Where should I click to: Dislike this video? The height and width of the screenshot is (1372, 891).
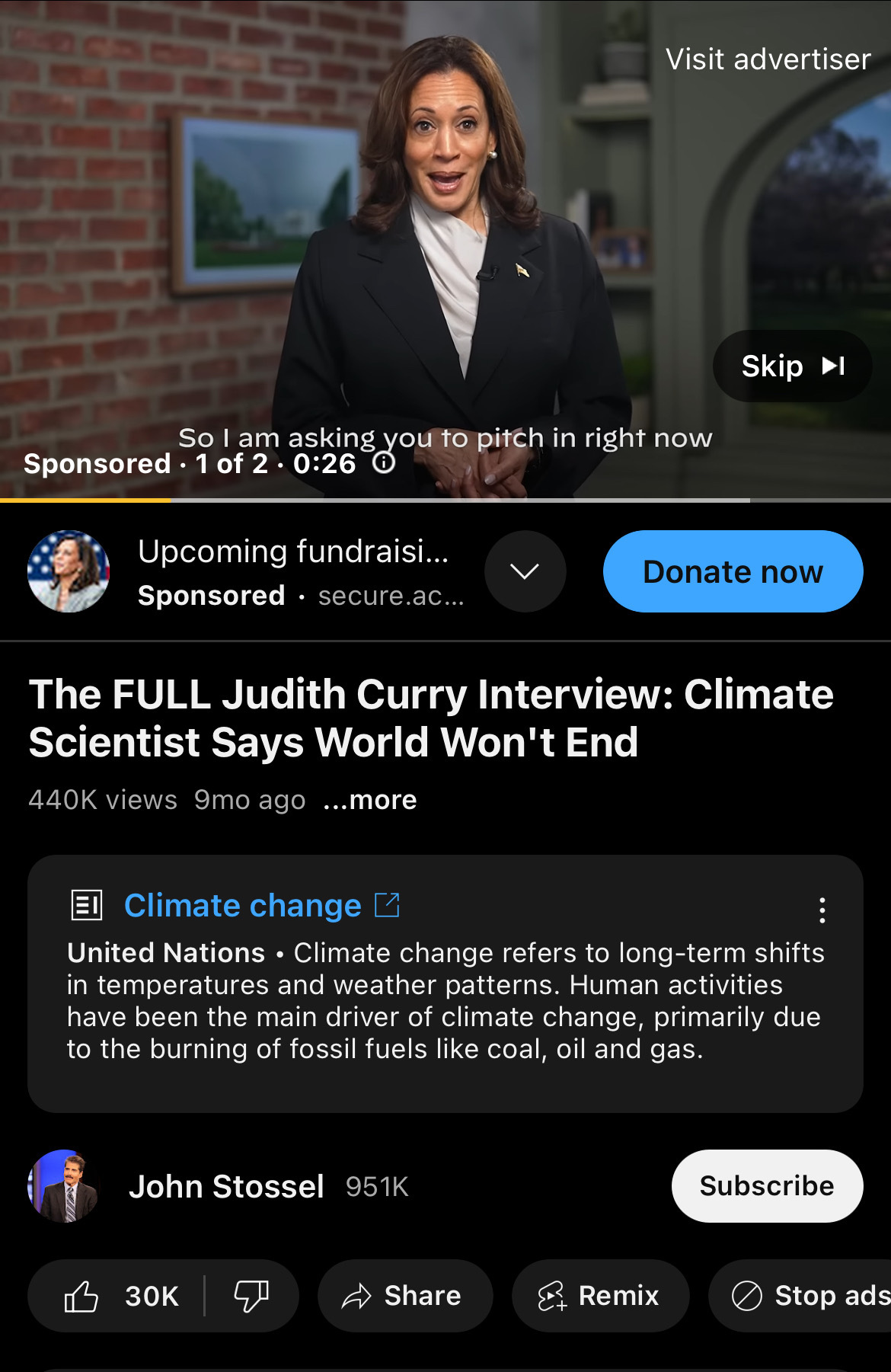(251, 1296)
